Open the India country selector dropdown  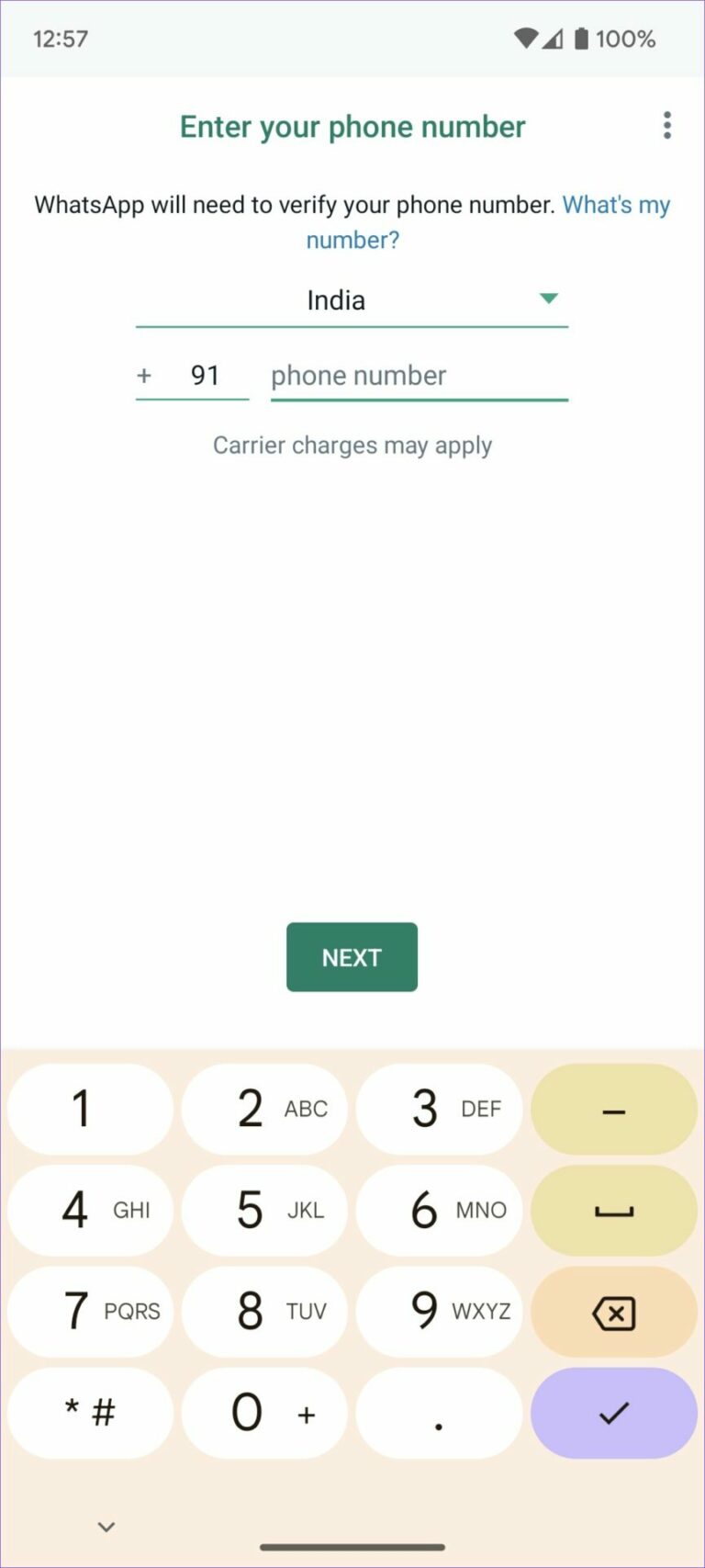tap(352, 299)
